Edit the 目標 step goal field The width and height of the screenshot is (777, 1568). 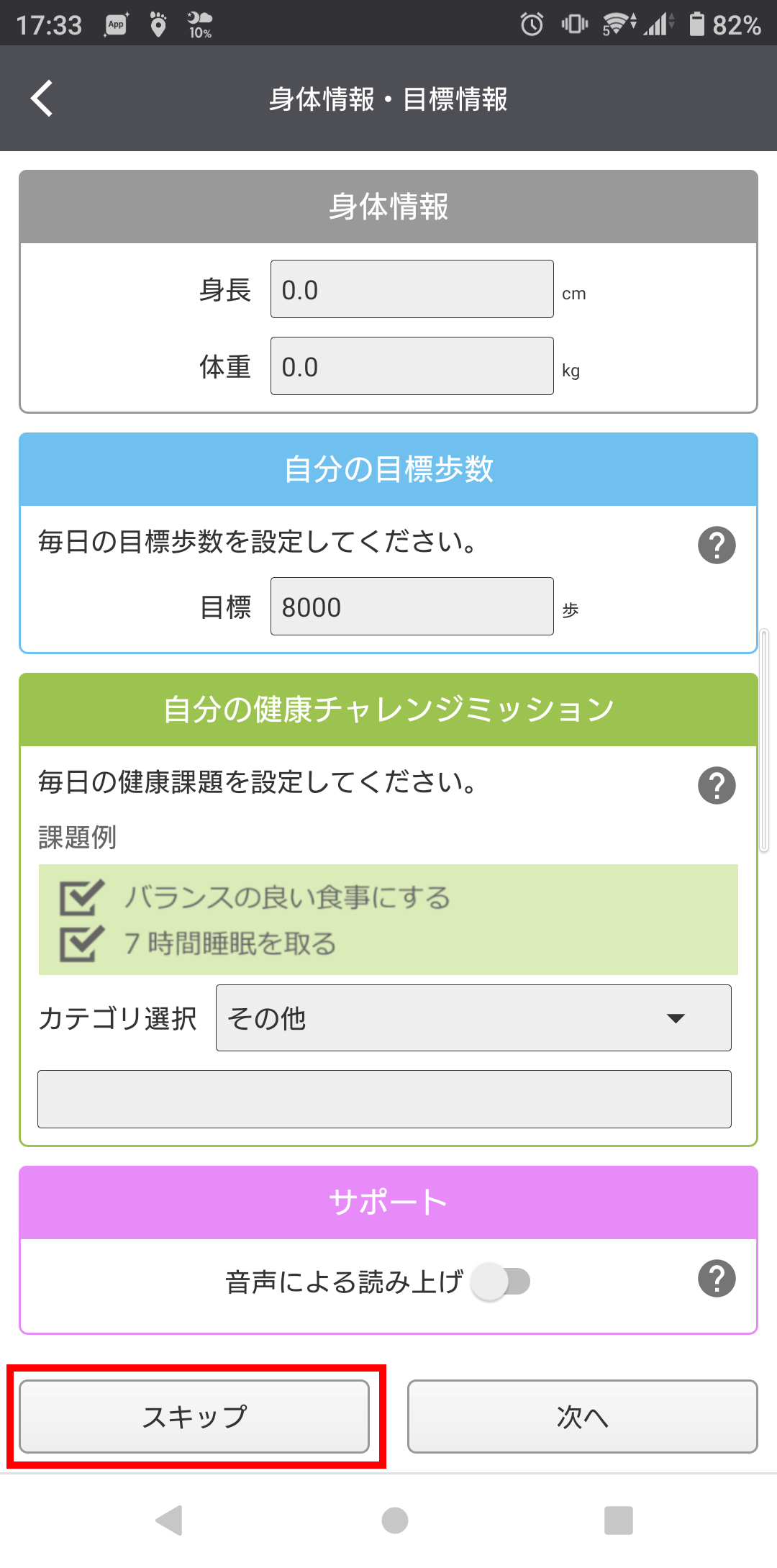coord(412,607)
